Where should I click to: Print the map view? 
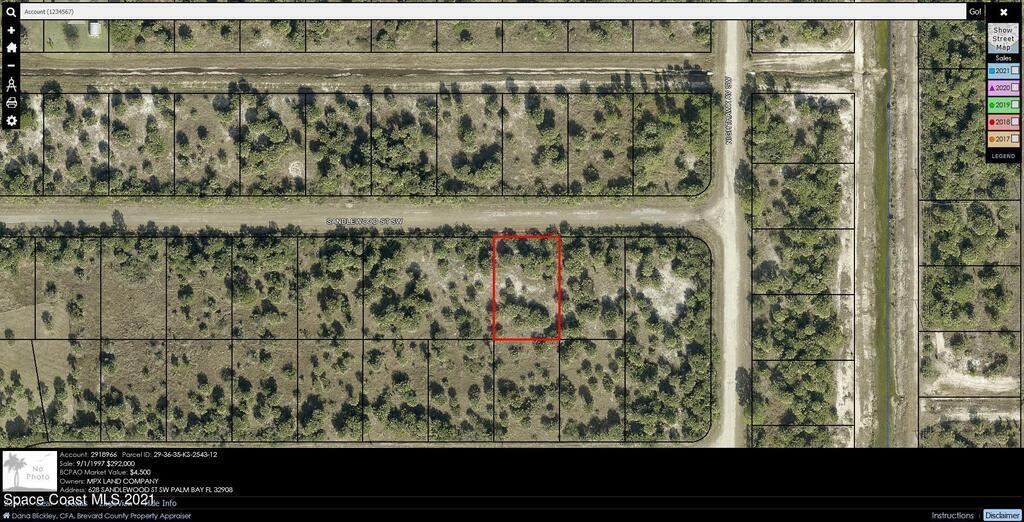pyautogui.click(x=11, y=102)
